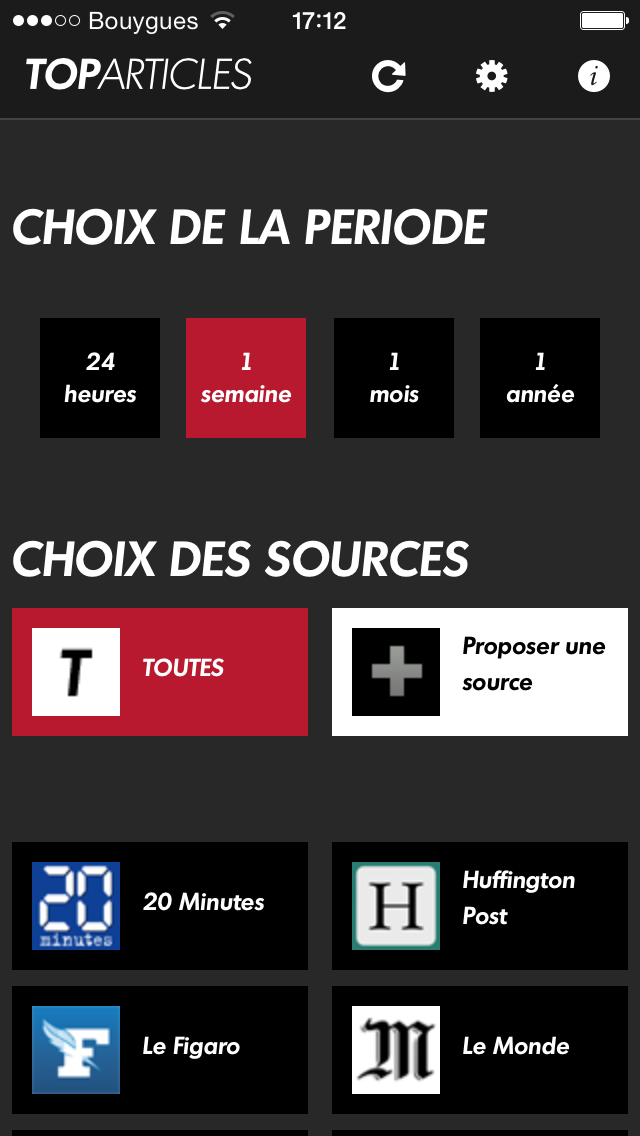Open the info page

click(593, 76)
